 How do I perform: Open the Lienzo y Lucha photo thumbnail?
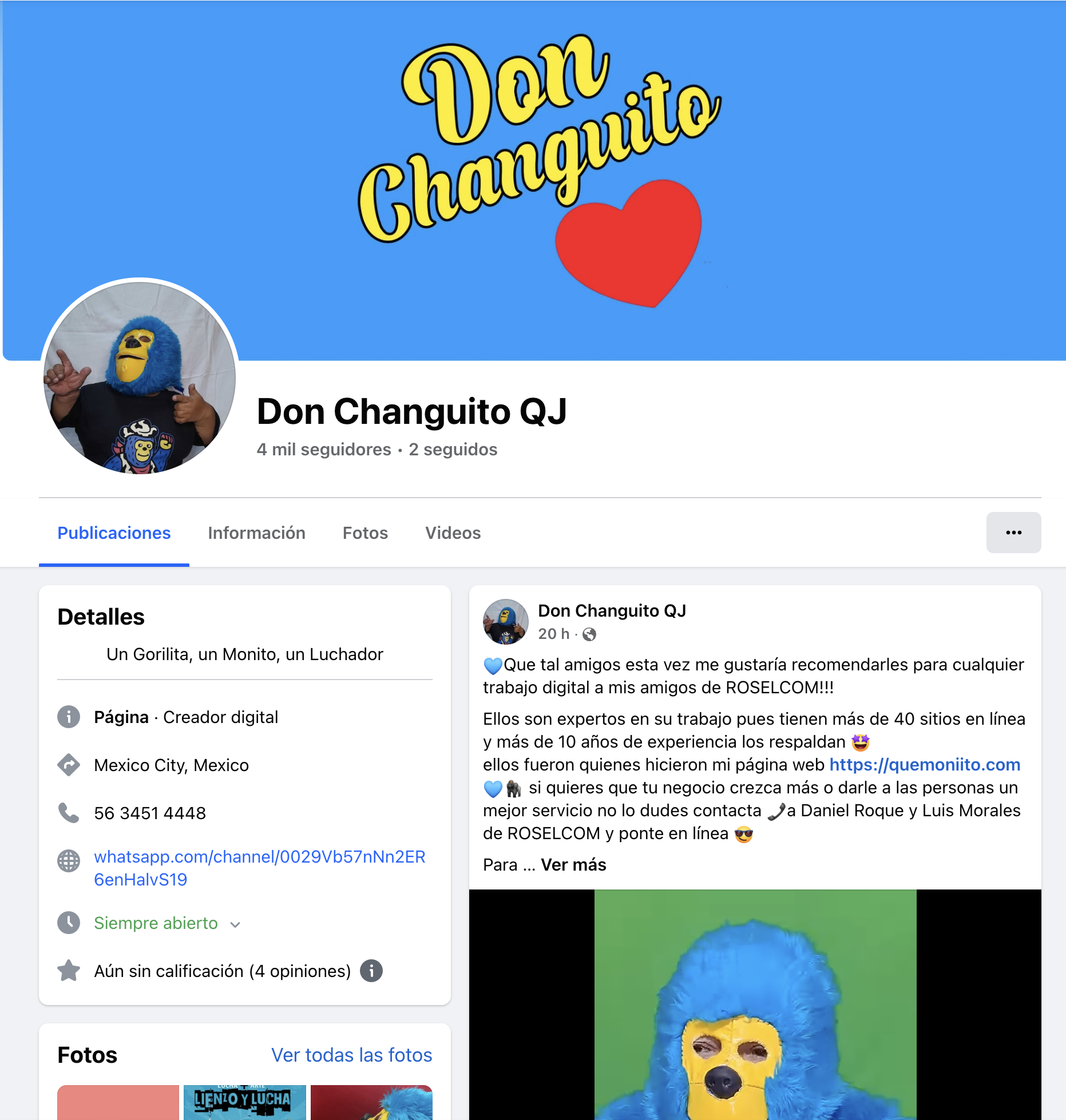(244, 1102)
